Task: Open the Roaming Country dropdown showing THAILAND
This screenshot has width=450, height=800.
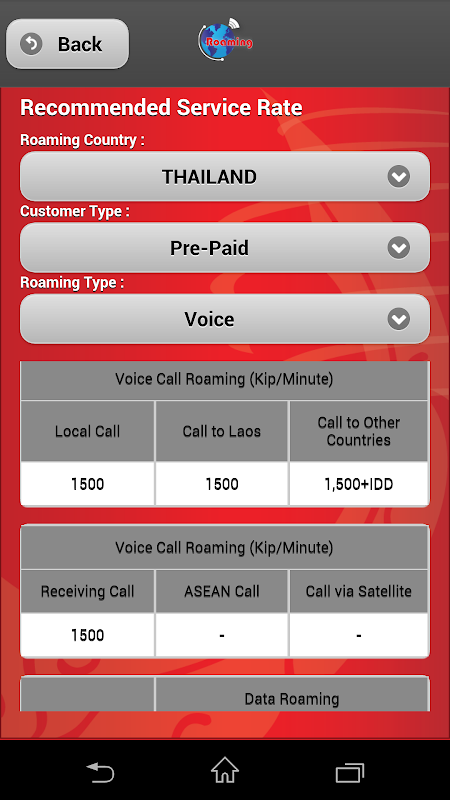Action: click(225, 177)
